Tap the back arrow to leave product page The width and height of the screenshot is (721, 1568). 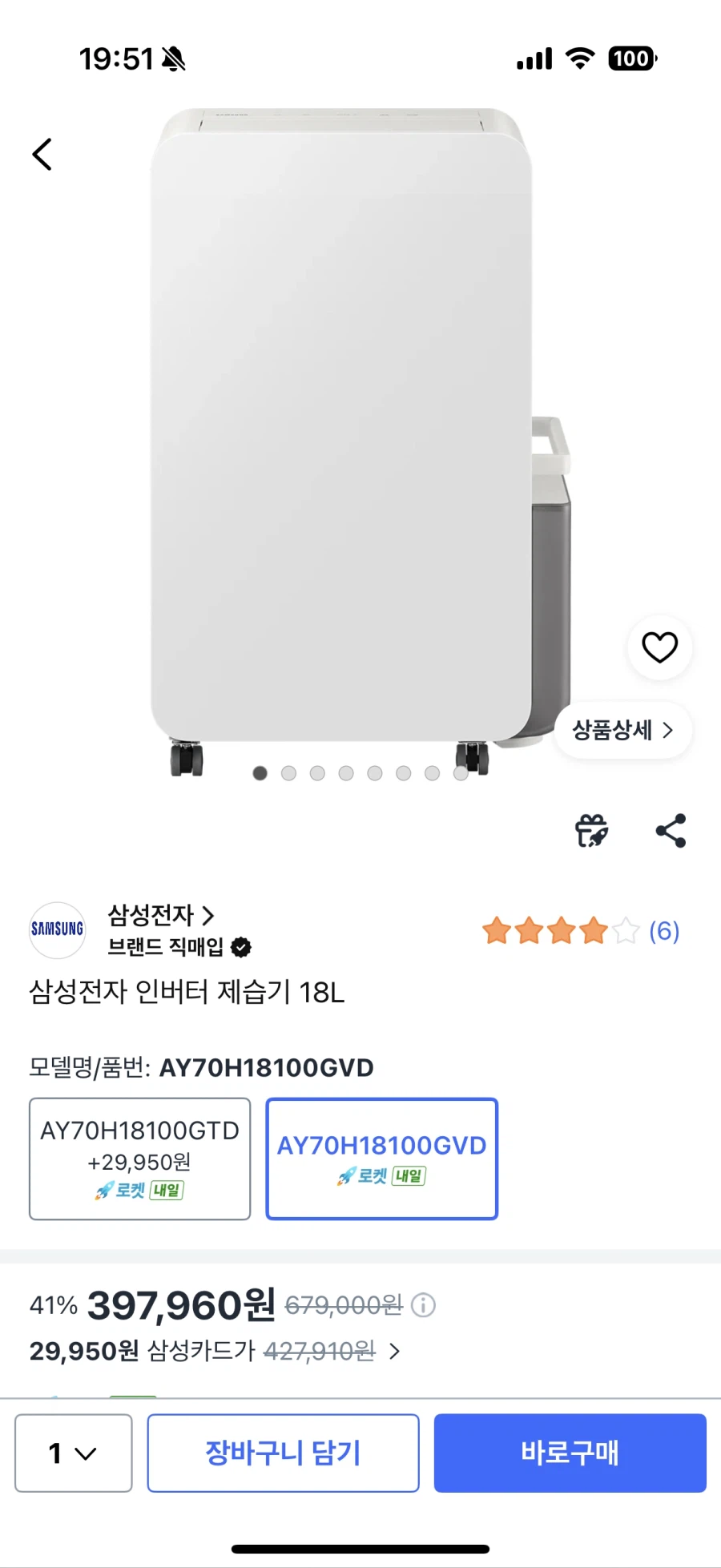click(42, 154)
